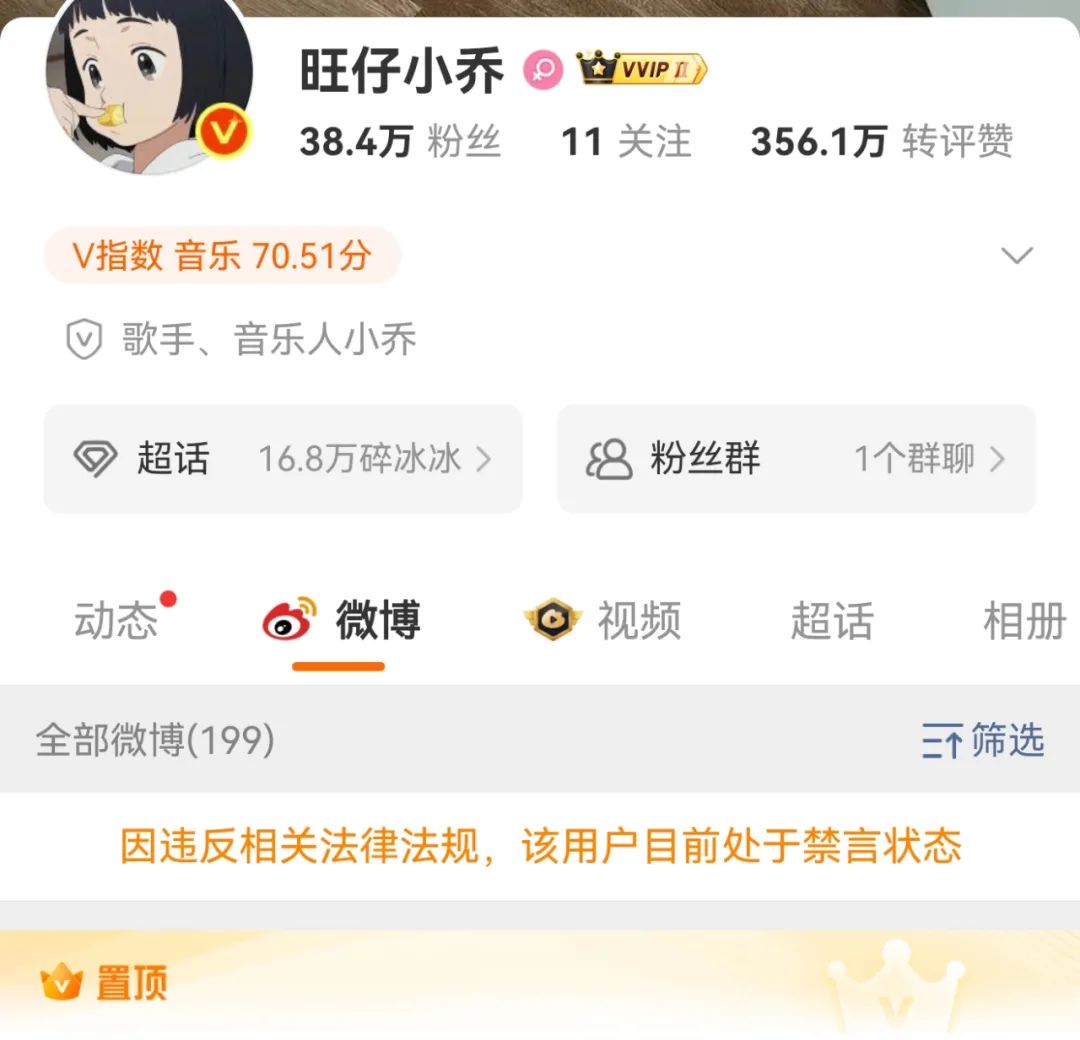Switch to the 视频 tab
This screenshot has width=1080, height=1040.
tap(604, 620)
